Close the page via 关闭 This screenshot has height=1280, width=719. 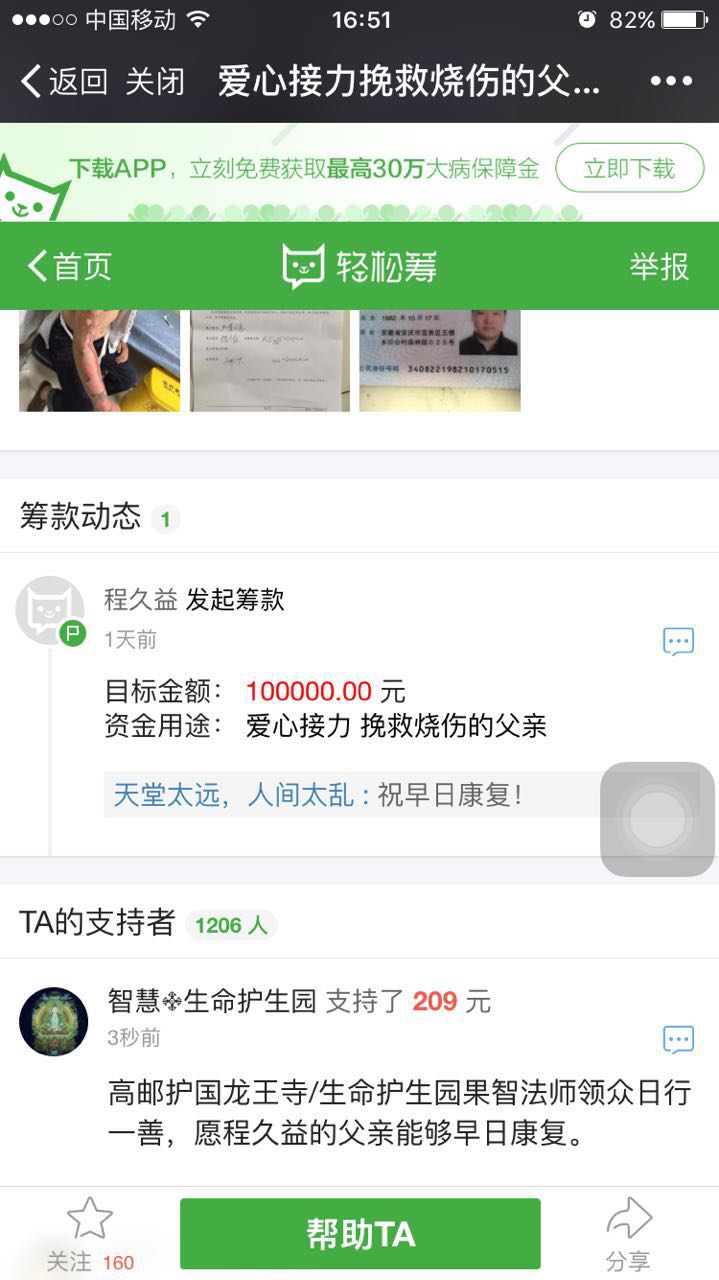coord(155,81)
